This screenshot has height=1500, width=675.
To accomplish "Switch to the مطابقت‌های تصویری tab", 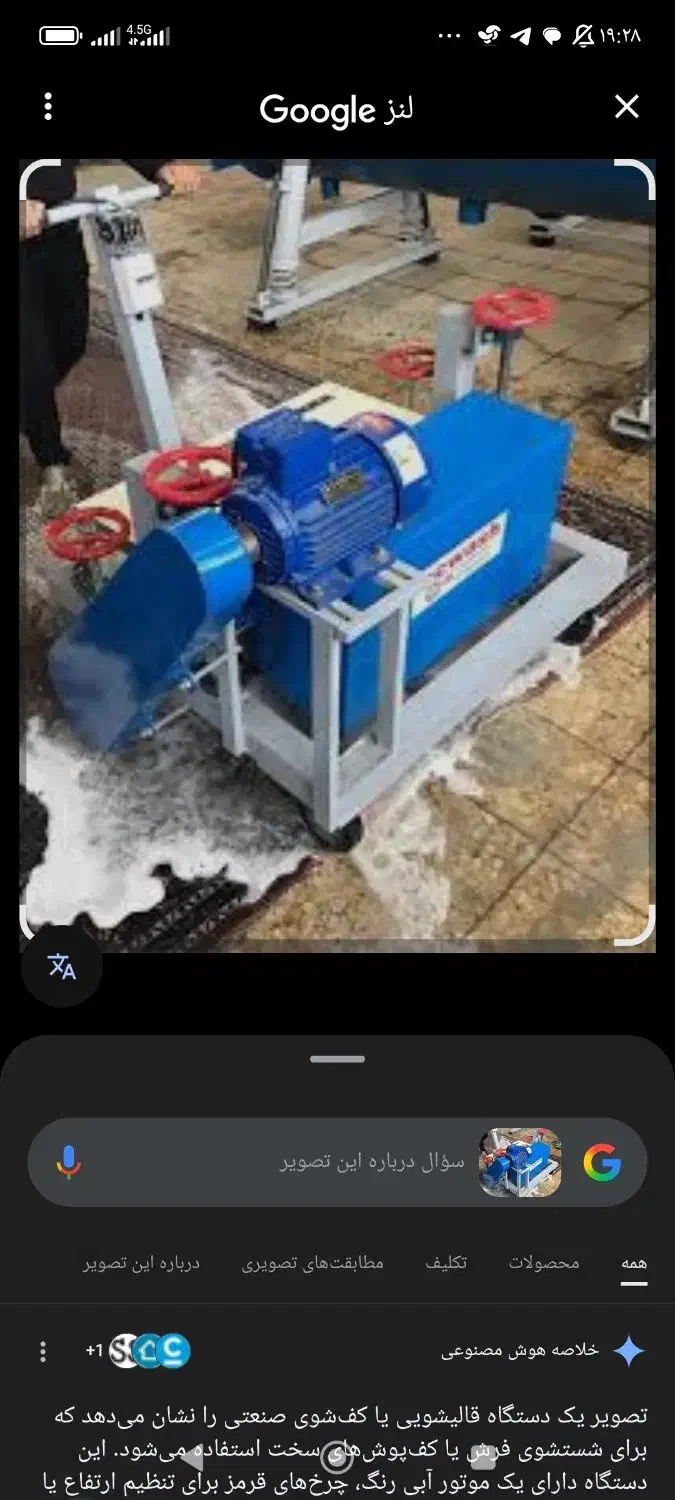I will pyautogui.click(x=312, y=1263).
